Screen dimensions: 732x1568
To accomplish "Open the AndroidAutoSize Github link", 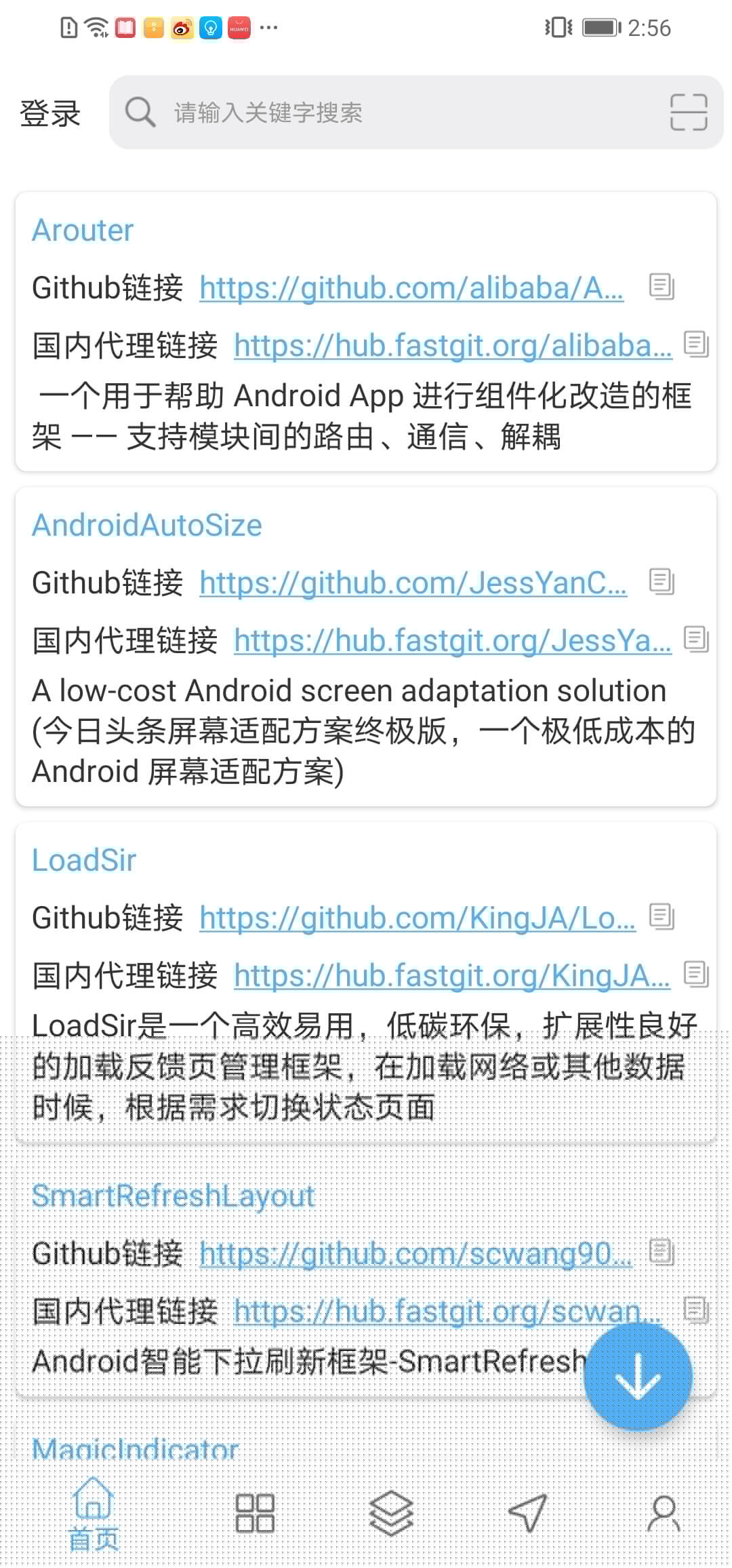I will coord(413,583).
